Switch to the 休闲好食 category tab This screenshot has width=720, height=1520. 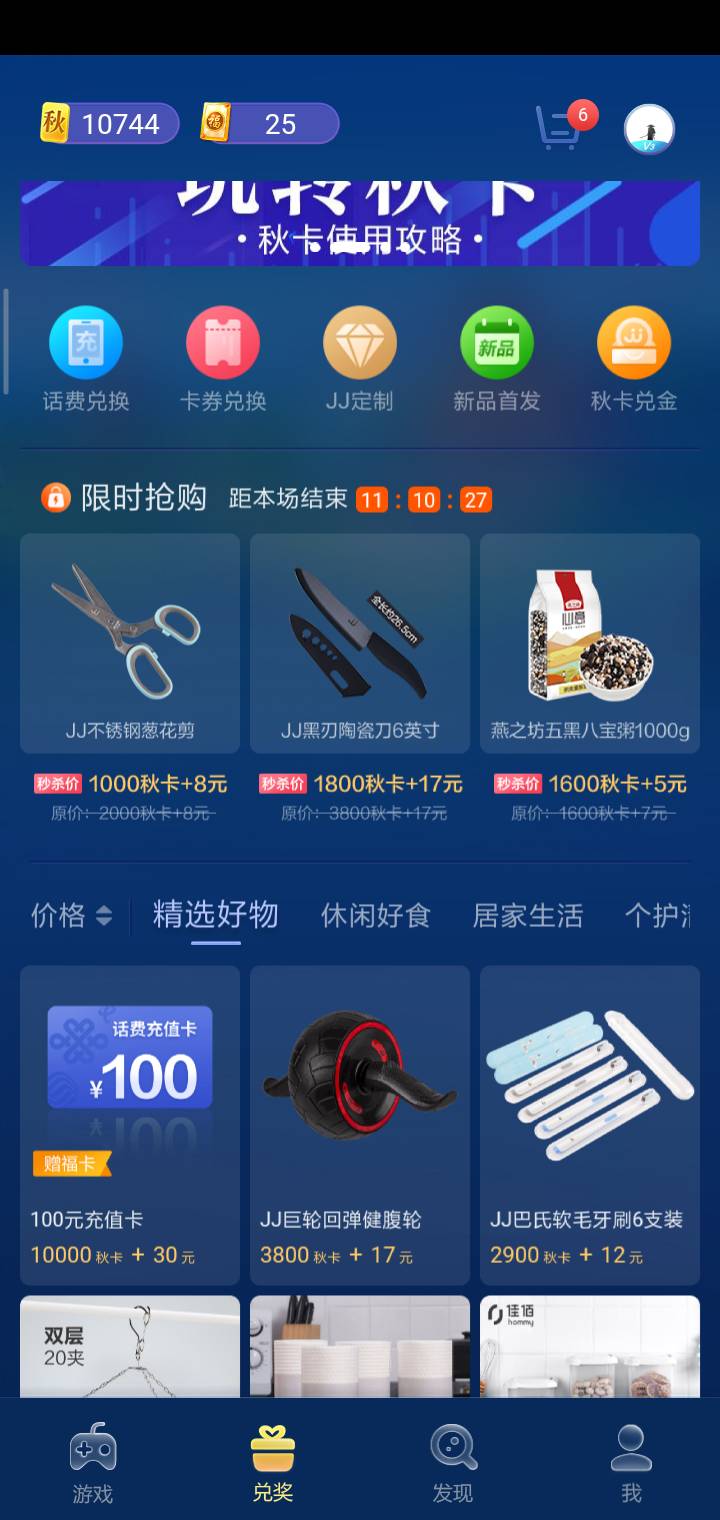pos(375,916)
